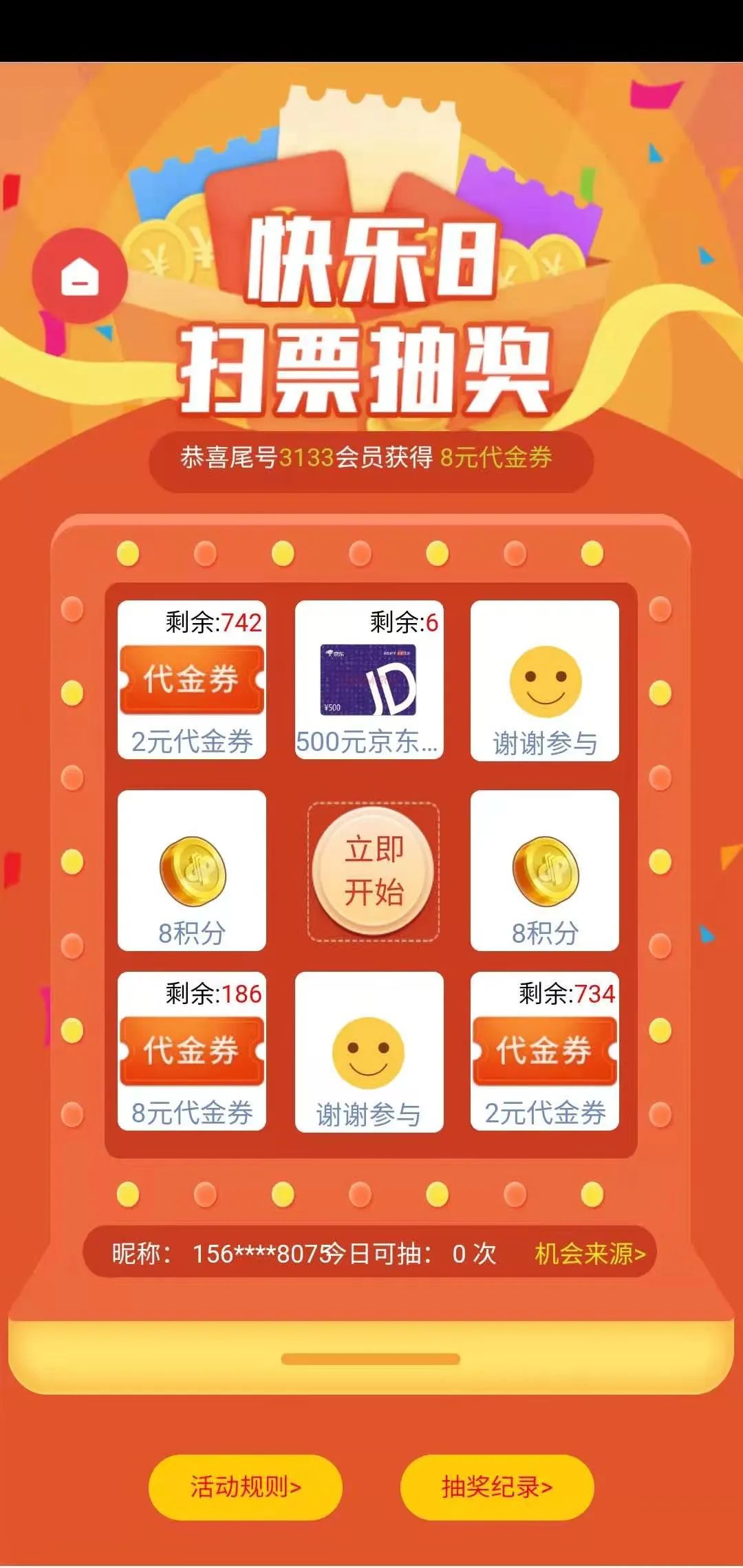Screen dimensions: 743x1568
Task: Tap the red home icon button
Action: tap(80, 276)
